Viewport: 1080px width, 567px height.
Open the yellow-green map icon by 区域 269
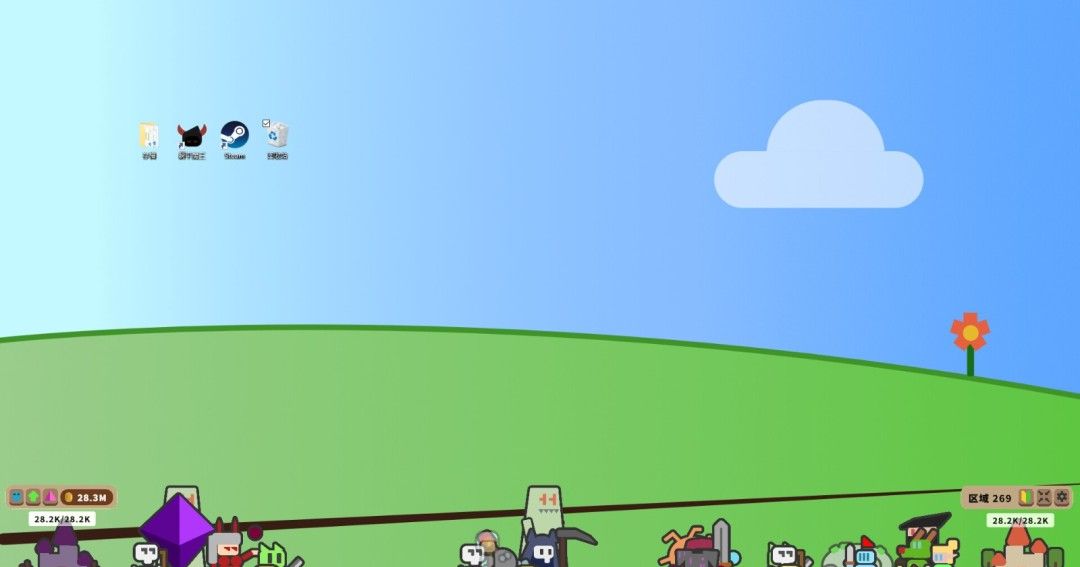pos(1026,497)
